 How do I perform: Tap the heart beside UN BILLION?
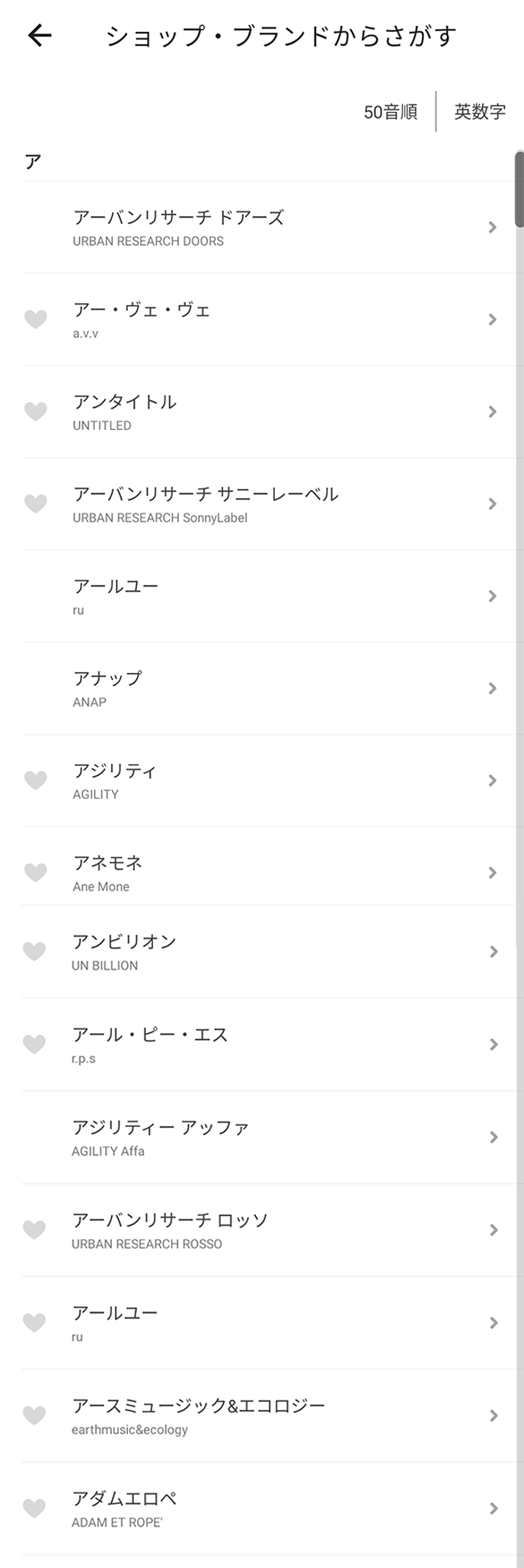click(34, 951)
